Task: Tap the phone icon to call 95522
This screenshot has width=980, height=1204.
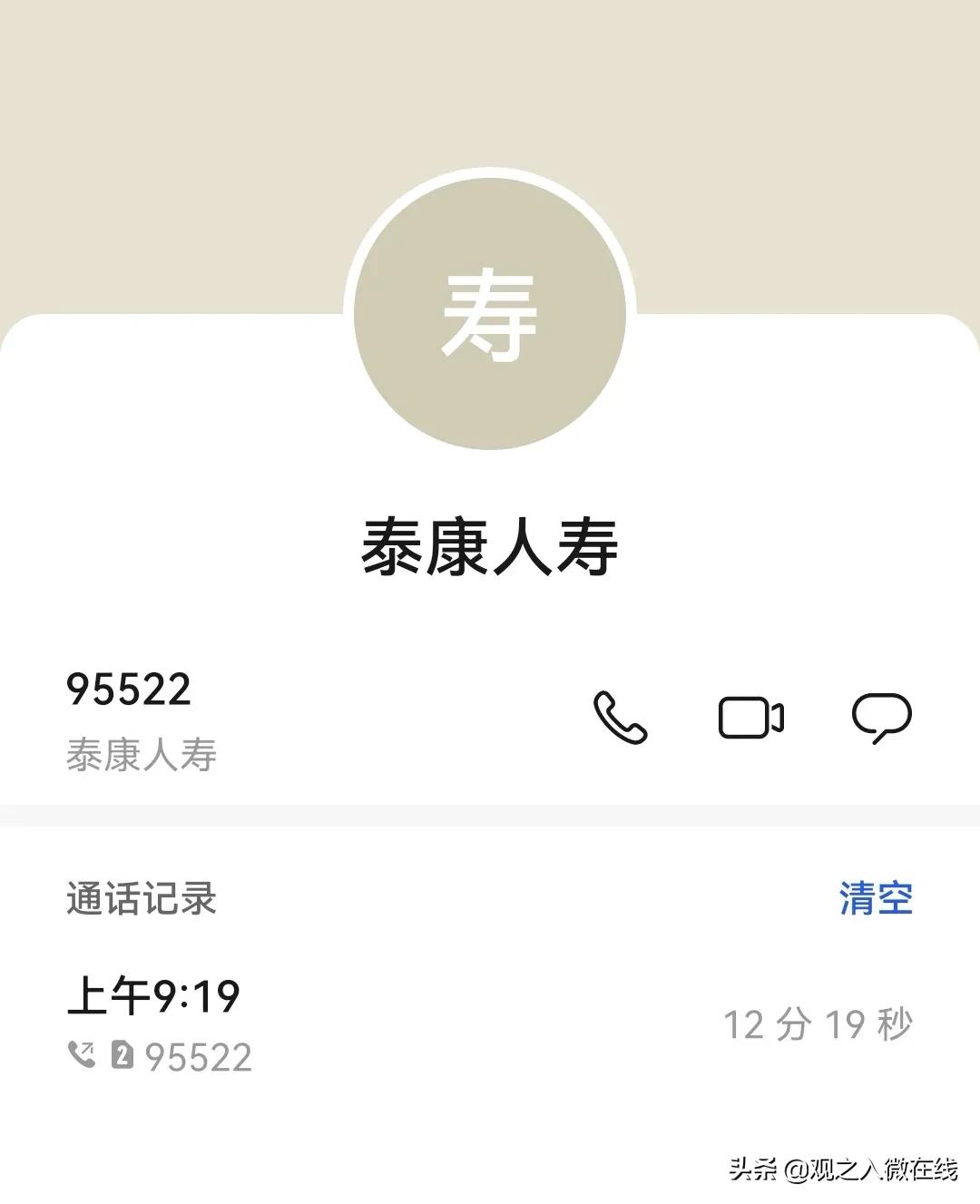Action: coord(620,718)
